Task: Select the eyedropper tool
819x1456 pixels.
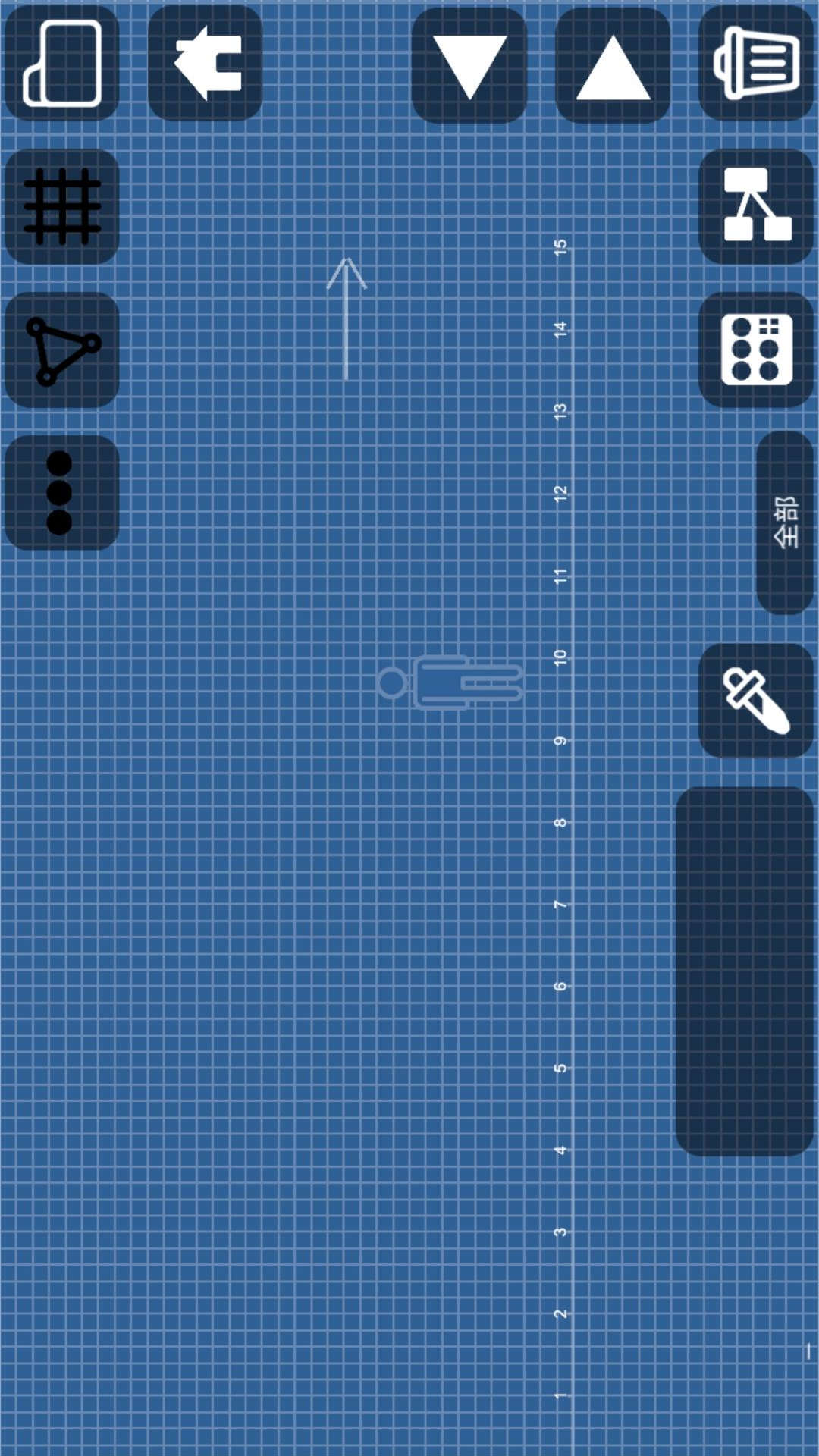Action: (x=756, y=700)
